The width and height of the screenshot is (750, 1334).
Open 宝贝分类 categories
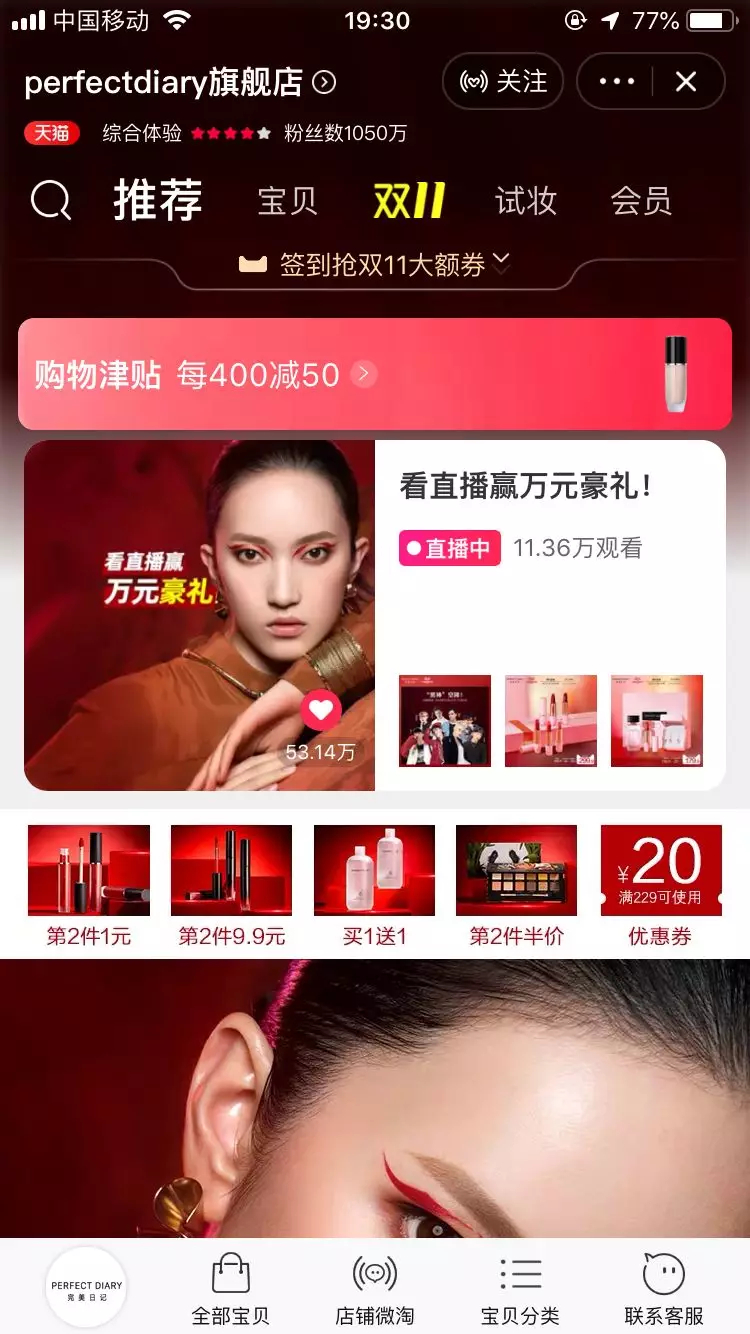pos(520,1288)
